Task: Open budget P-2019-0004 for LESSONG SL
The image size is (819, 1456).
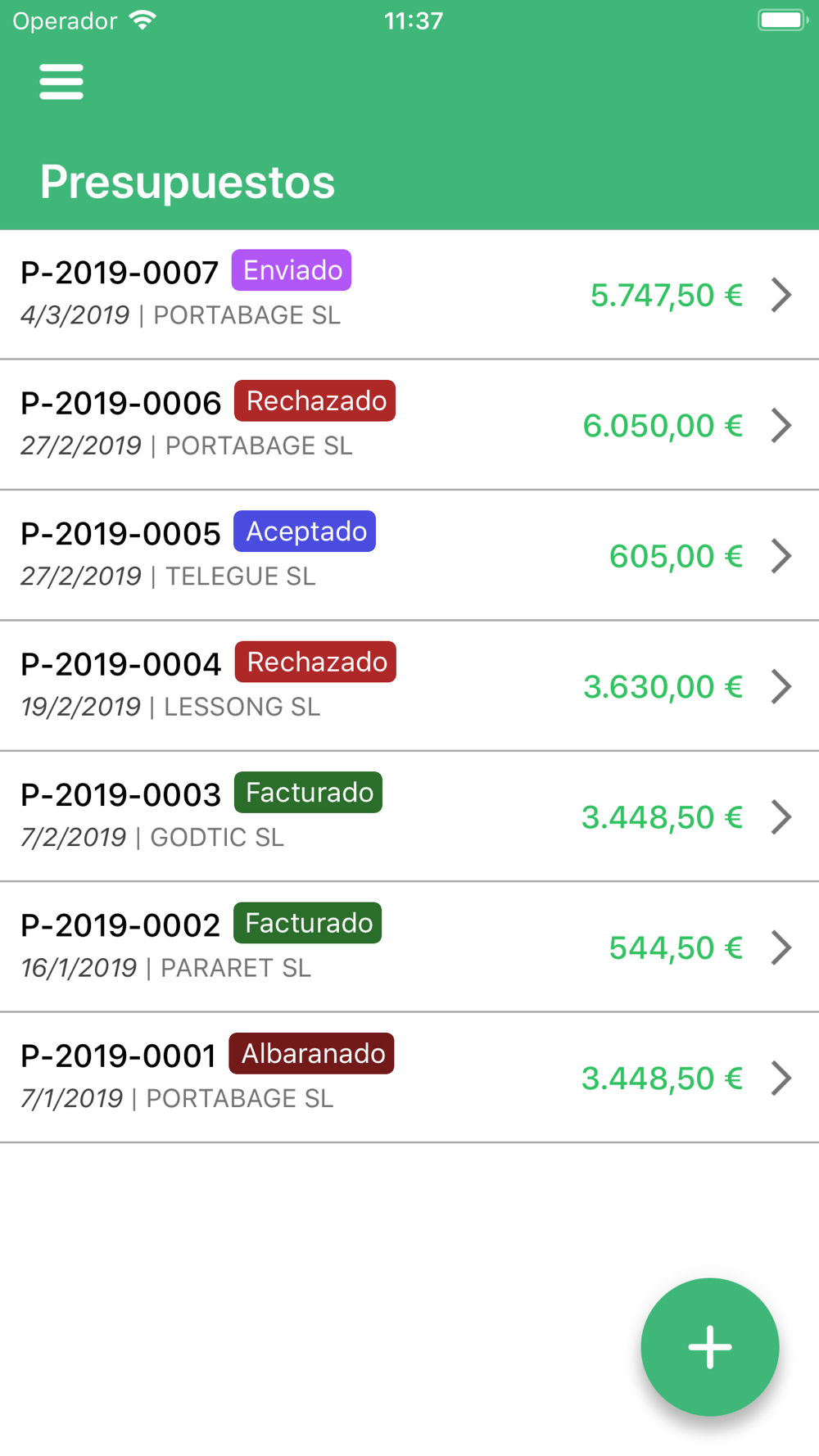Action: point(409,686)
